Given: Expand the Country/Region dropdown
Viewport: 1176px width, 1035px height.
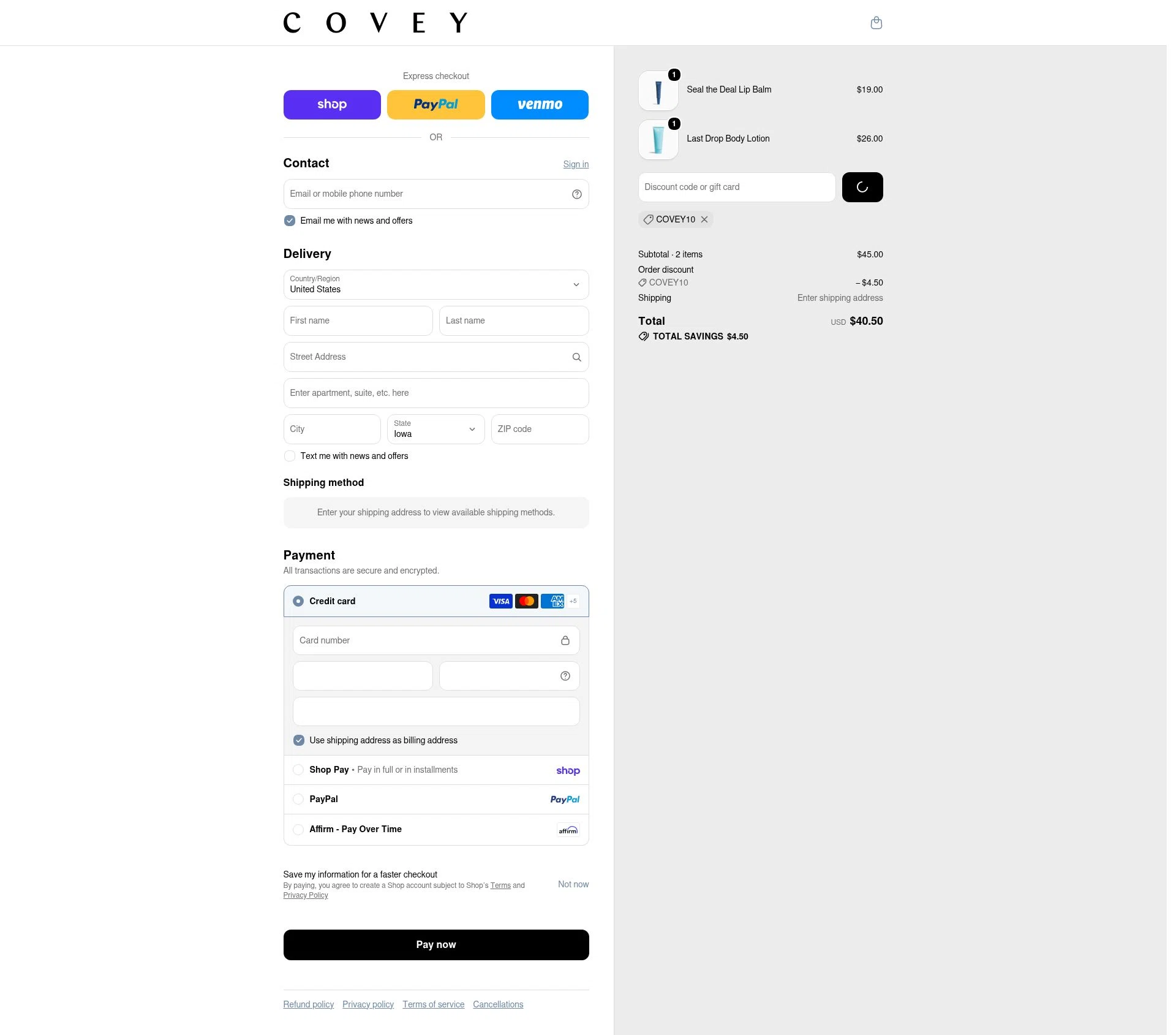Looking at the screenshot, I should 436,285.
